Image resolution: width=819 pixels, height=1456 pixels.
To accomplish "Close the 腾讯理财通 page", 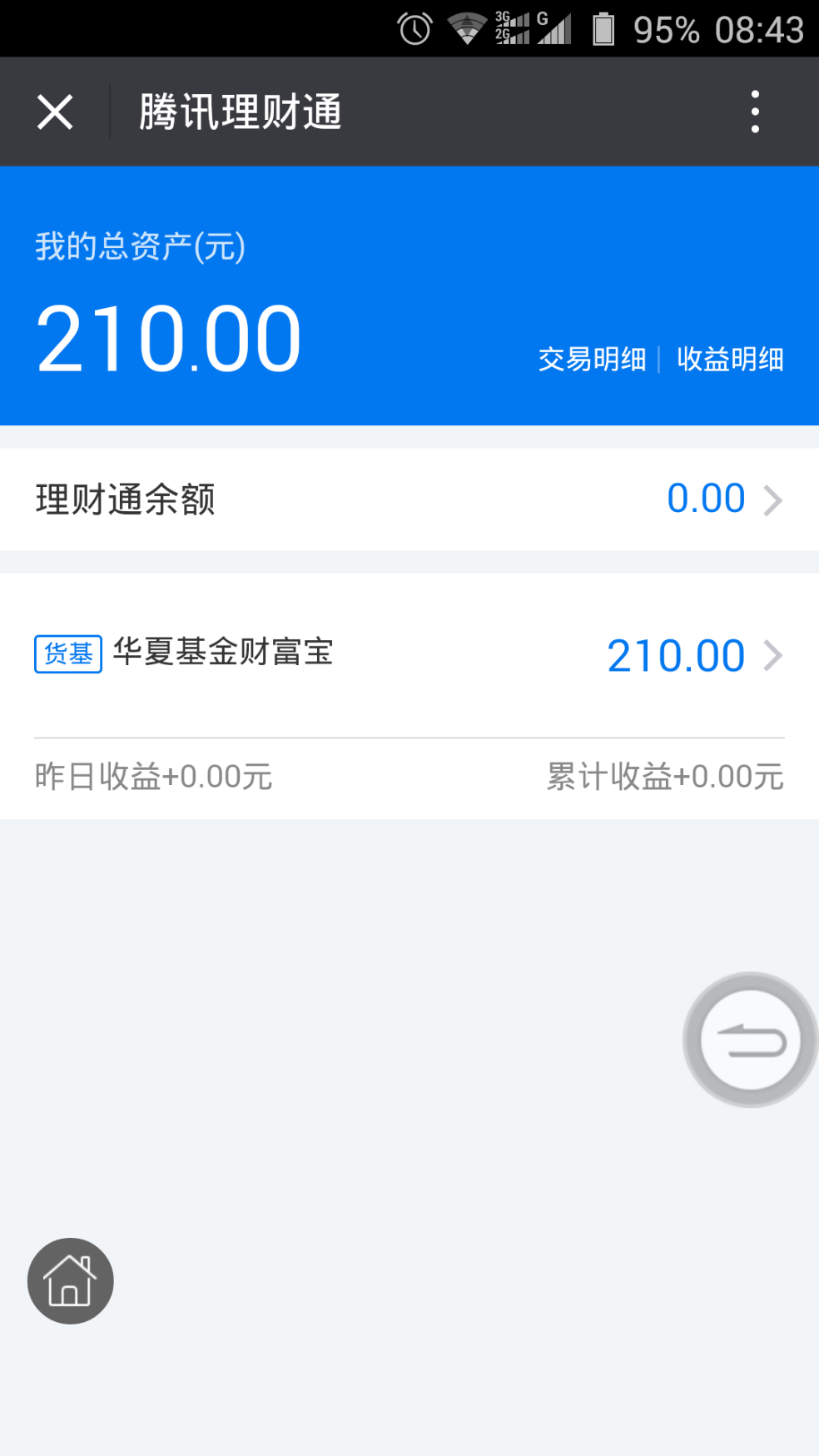I will [x=55, y=112].
